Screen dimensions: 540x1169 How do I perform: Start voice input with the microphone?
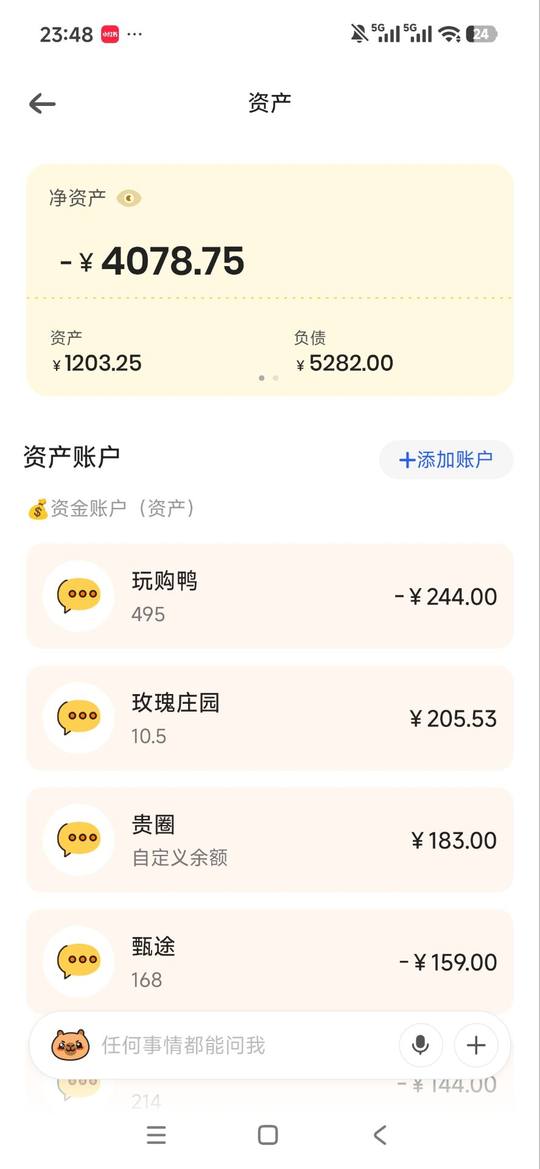421,1045
